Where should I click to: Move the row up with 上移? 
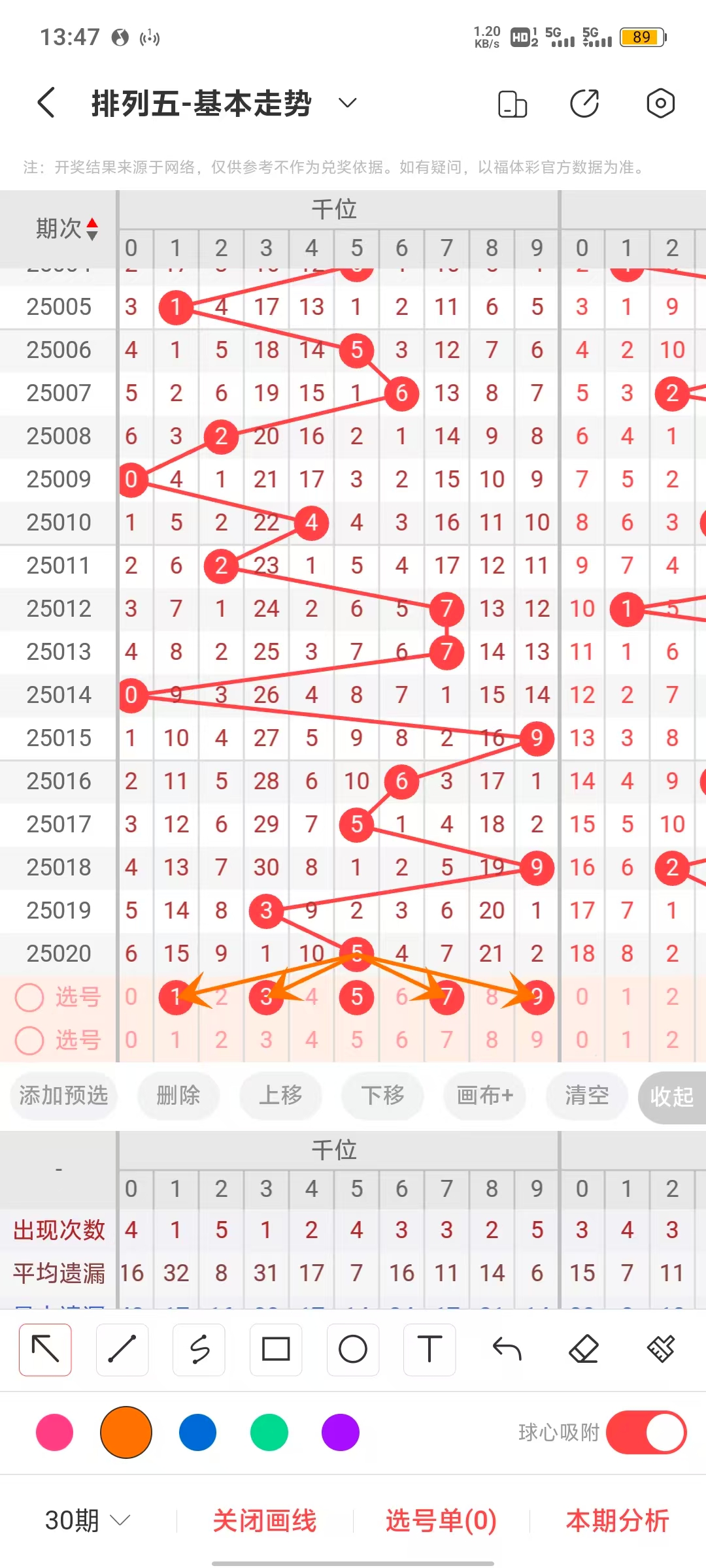point(280,1096)
